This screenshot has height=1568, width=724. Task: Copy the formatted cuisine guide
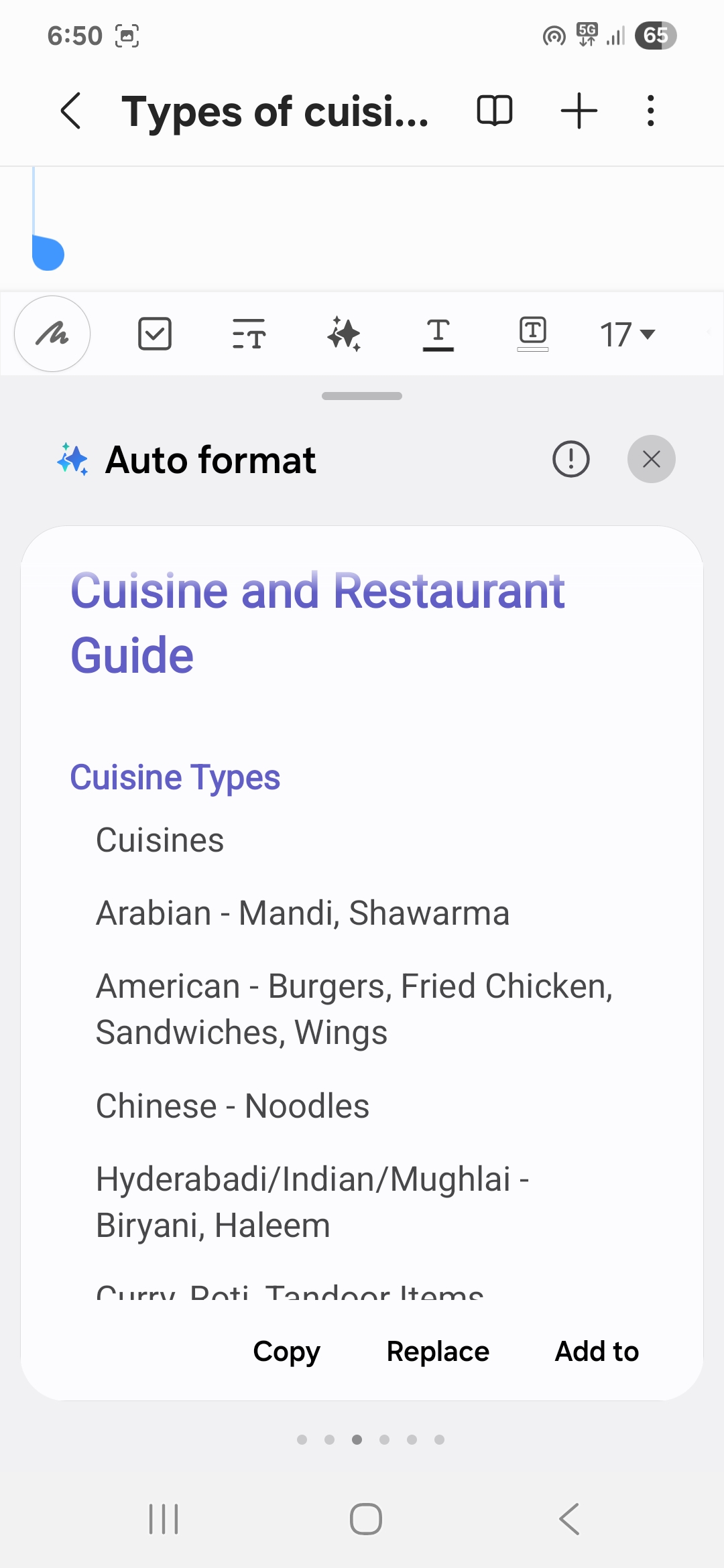286,1352
